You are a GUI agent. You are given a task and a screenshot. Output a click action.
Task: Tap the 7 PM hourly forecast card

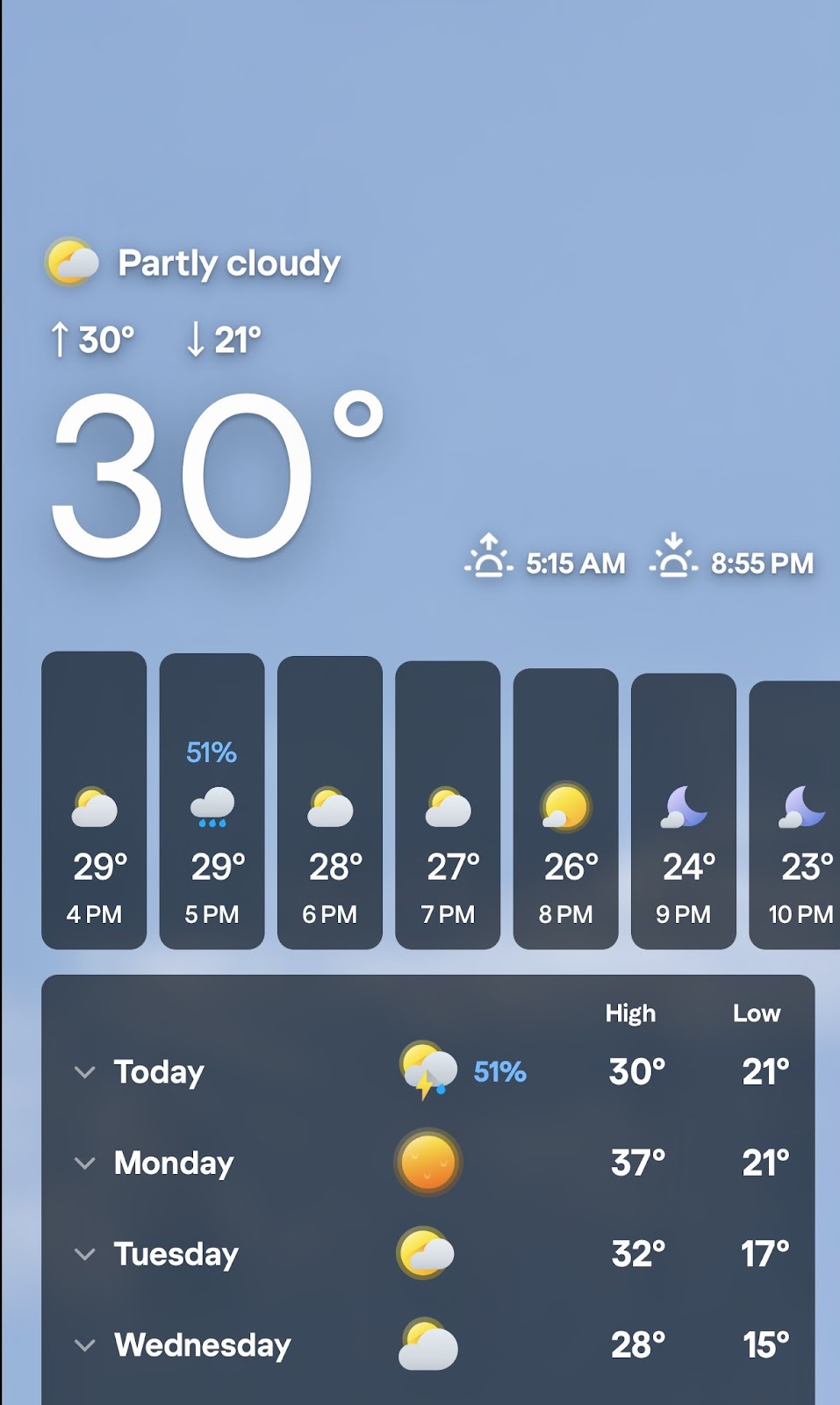[x=448, y=804]
